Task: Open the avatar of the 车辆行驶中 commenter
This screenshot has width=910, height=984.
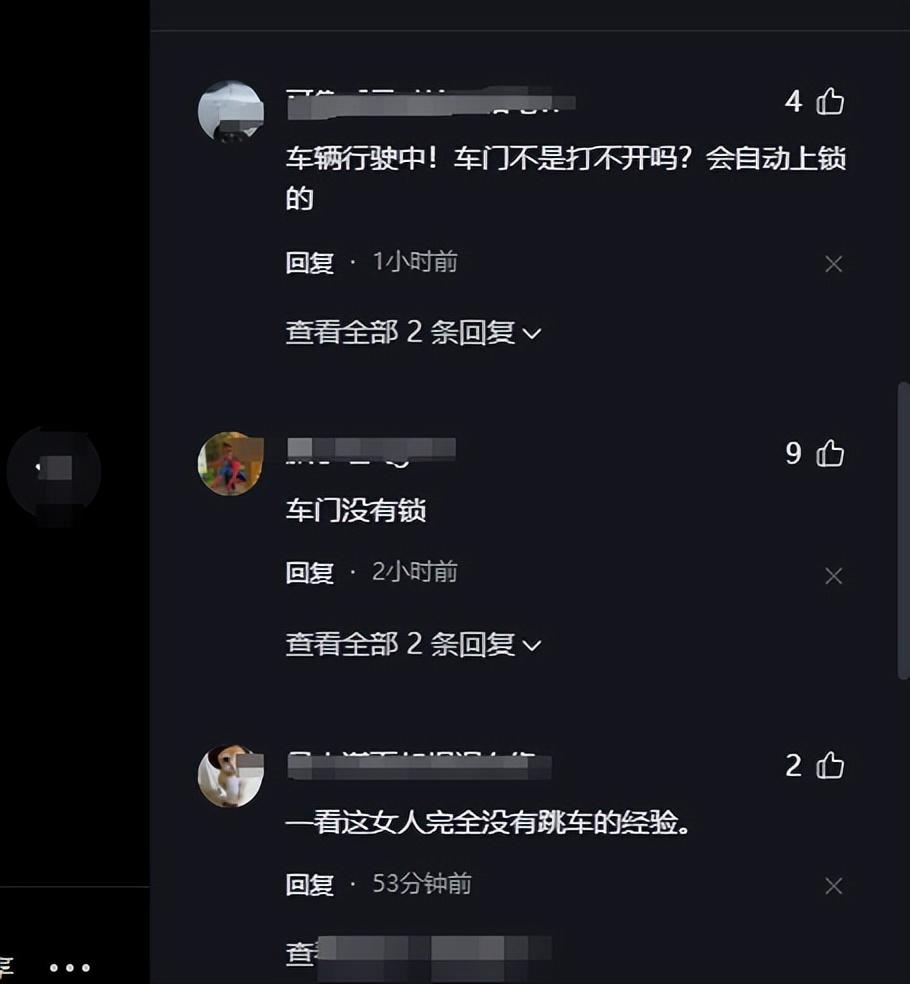Action: pos(230,111)
